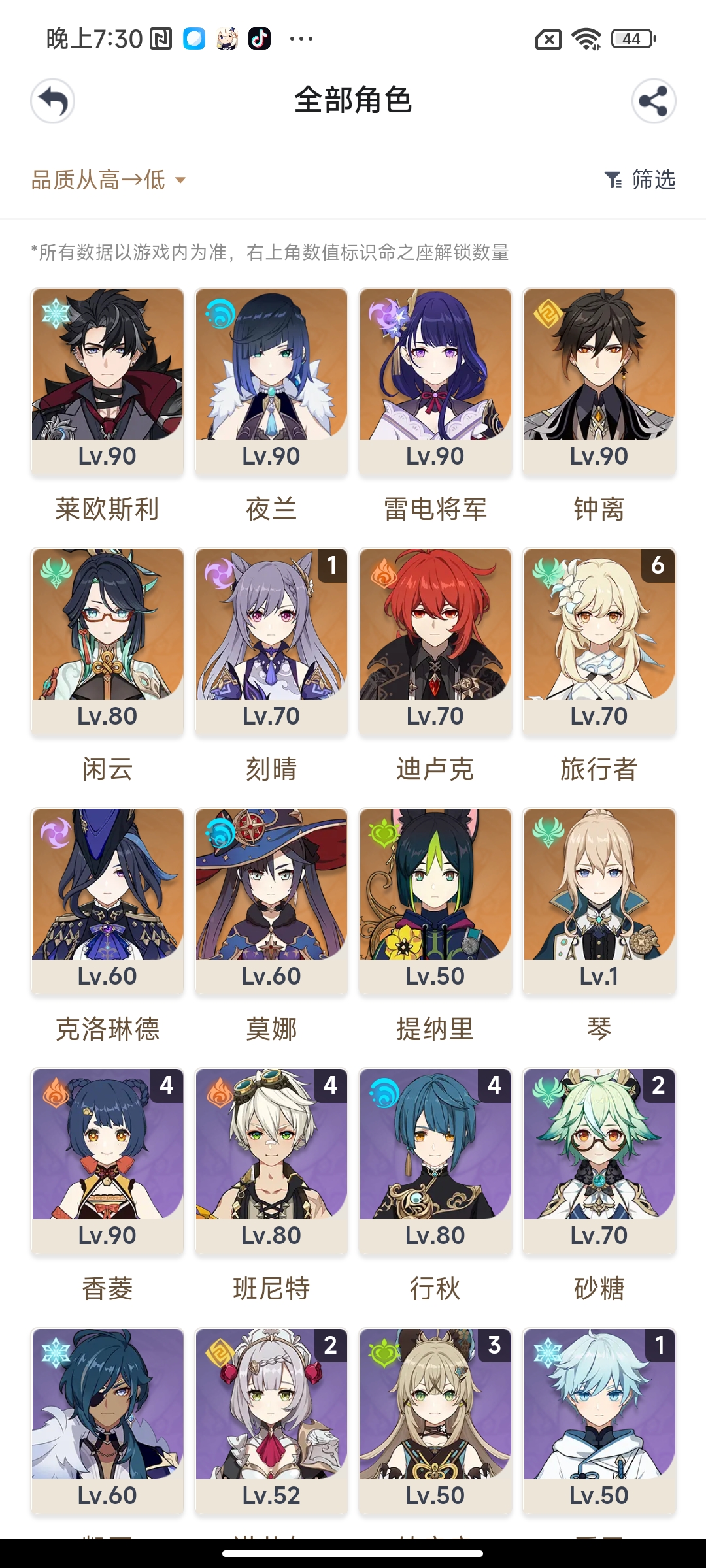The width and height of the screenshot is (706, 1568).
Task: Select the 提纳里 character card
Action: coord(435,901)
